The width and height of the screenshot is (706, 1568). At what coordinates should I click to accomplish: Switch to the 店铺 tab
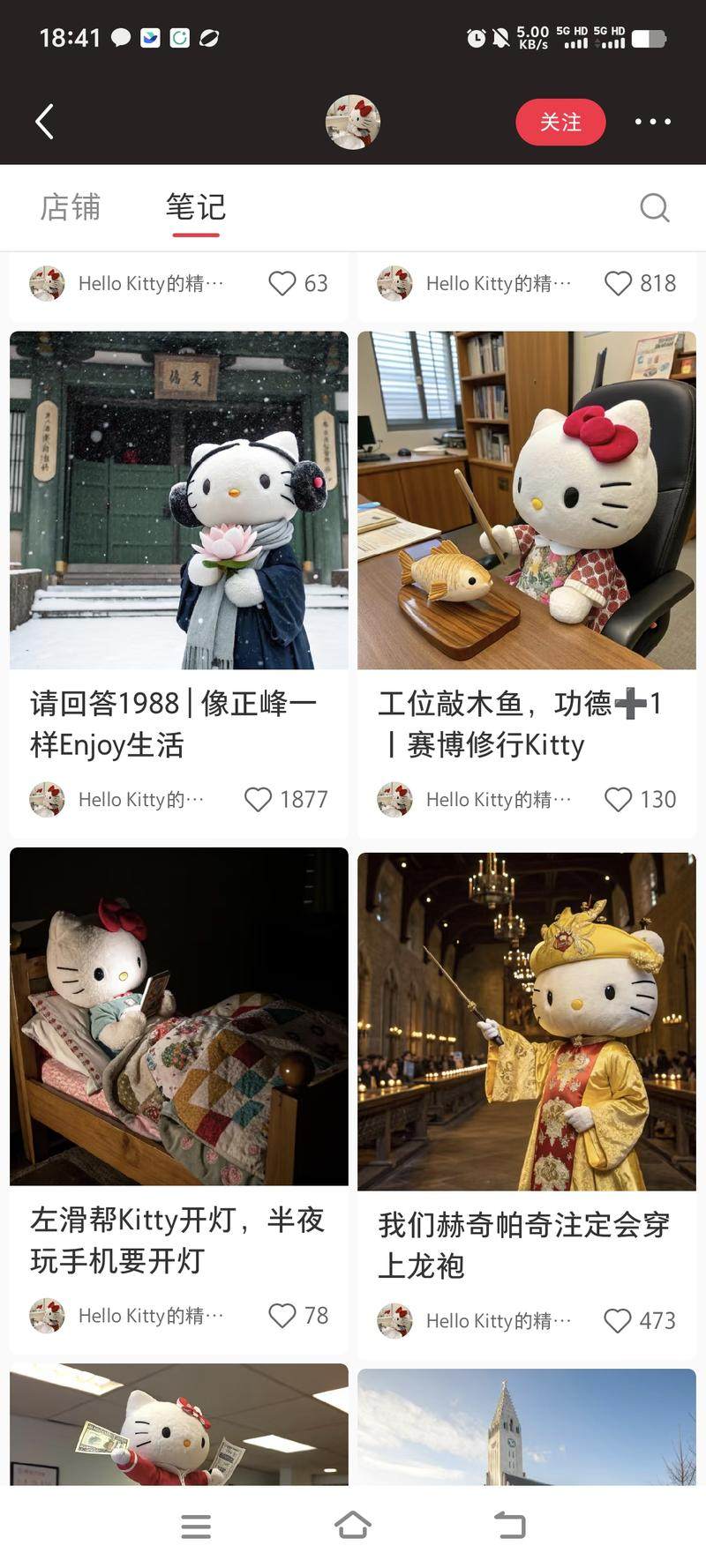71,207
